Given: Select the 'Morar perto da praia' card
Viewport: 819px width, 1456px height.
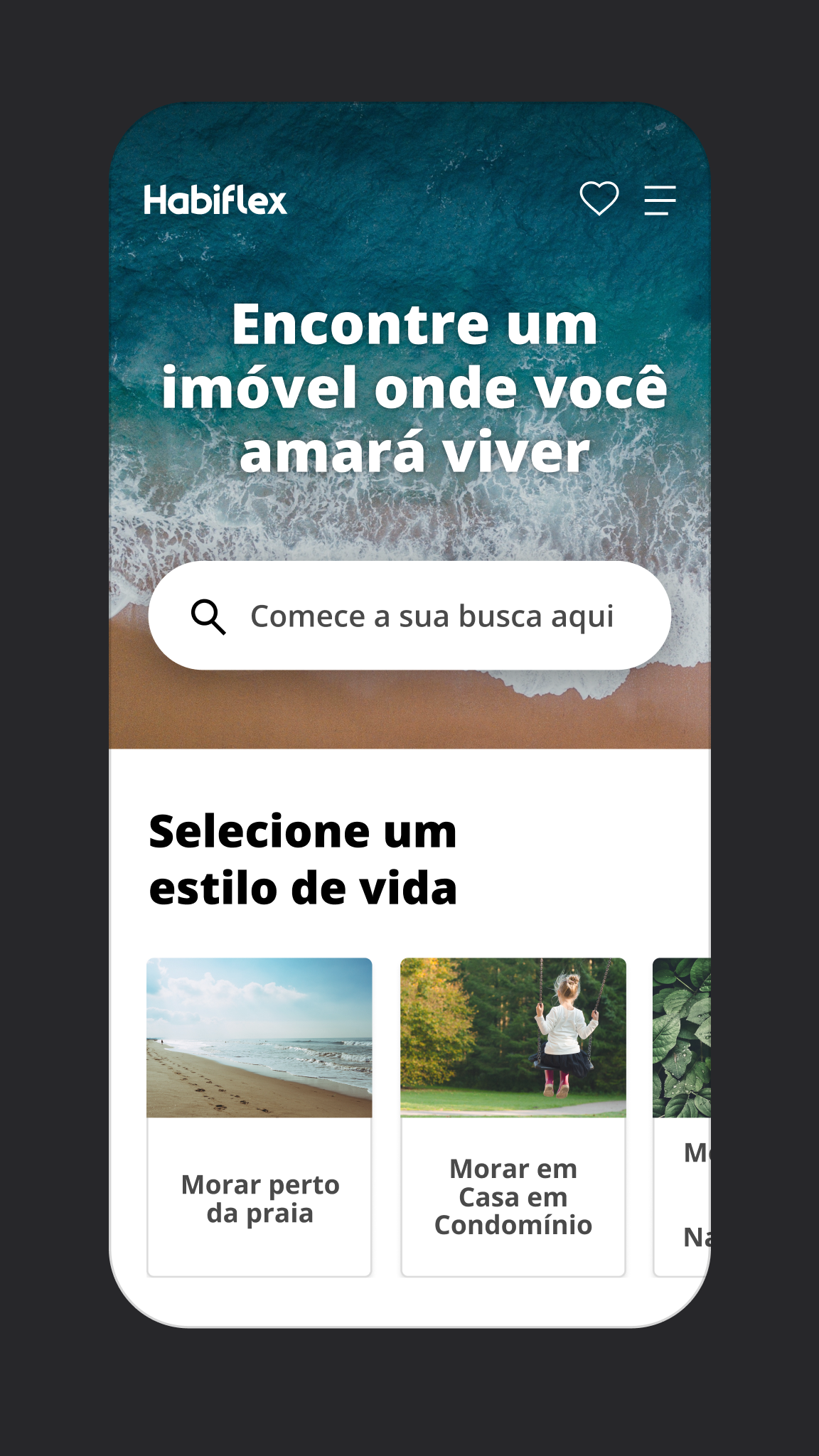Looking at the screenshot, I should click(259, 1117).
